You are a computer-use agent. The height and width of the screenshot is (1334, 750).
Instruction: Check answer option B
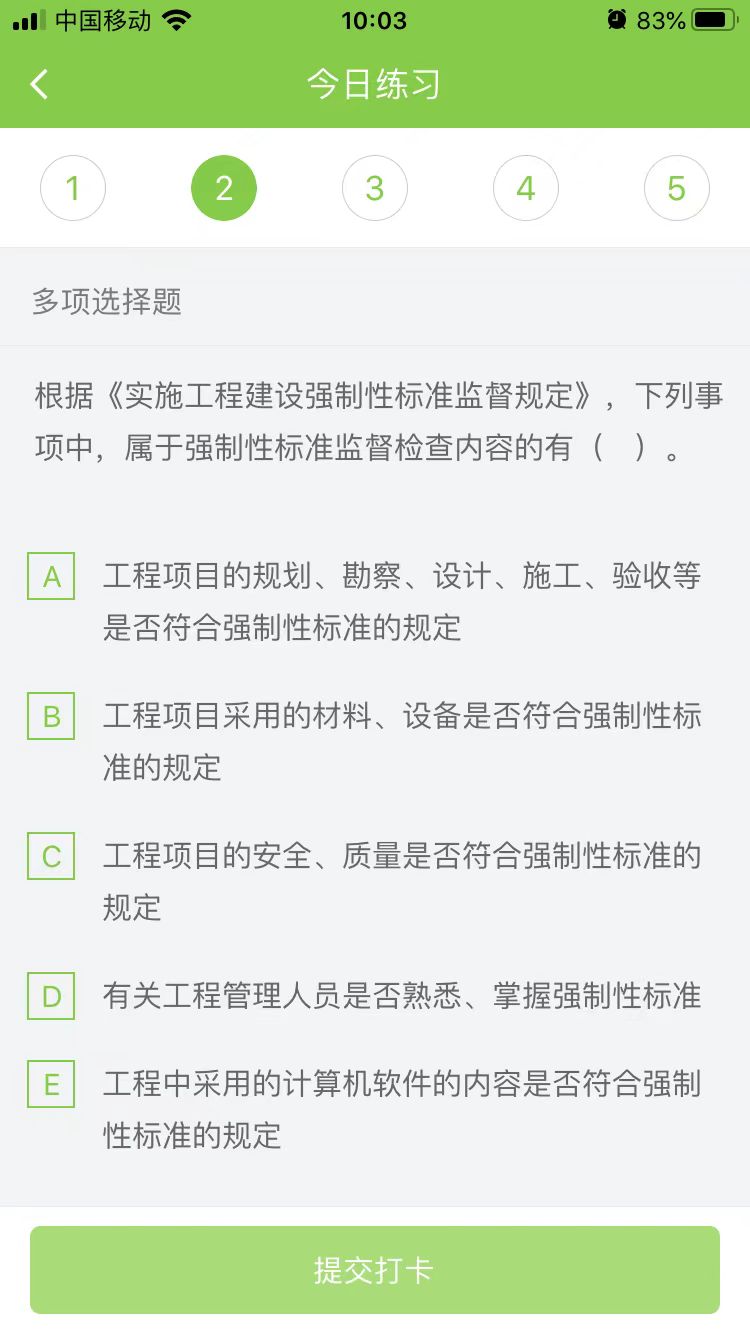pyautogui.click(x=51, y=717)
